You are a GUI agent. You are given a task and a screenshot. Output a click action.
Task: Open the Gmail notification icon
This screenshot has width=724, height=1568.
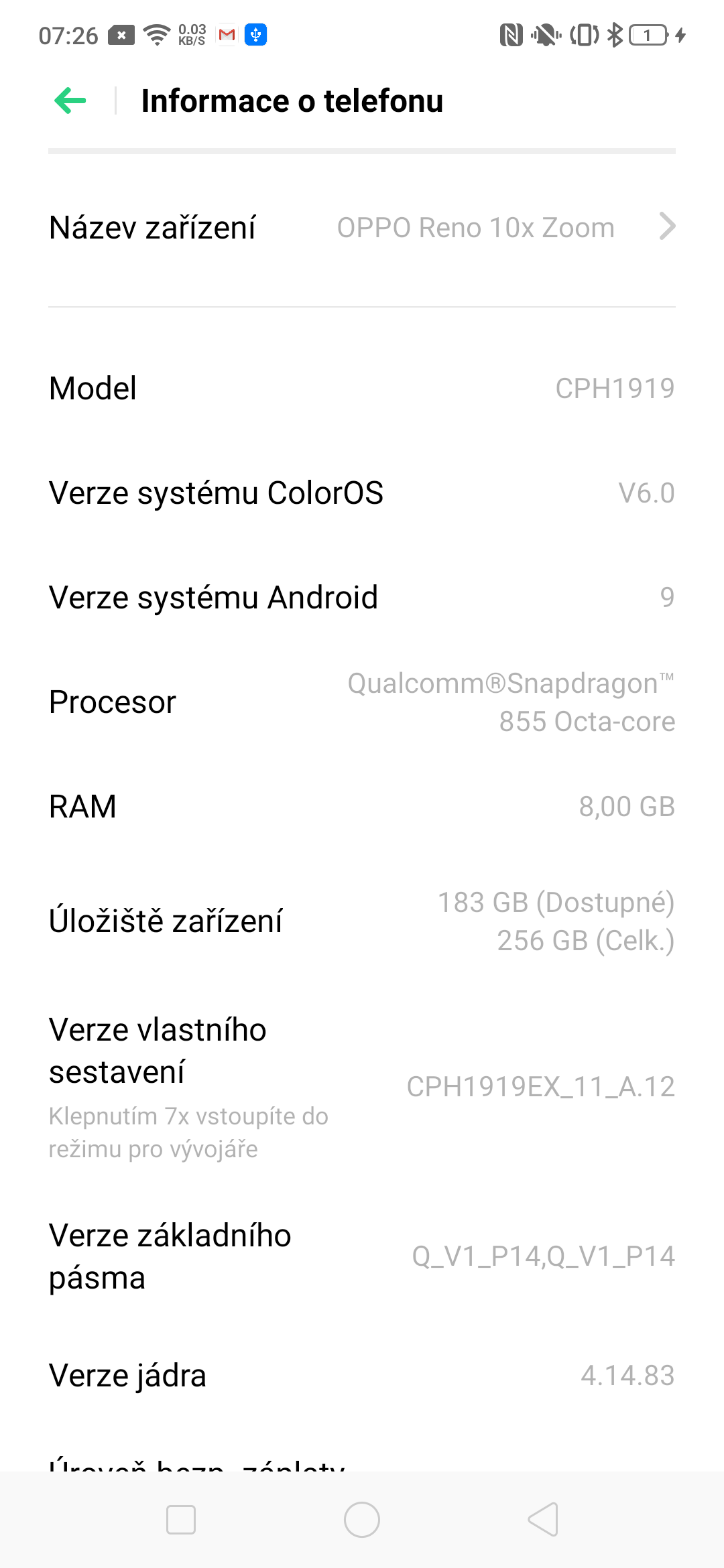(x=225, y=35)
